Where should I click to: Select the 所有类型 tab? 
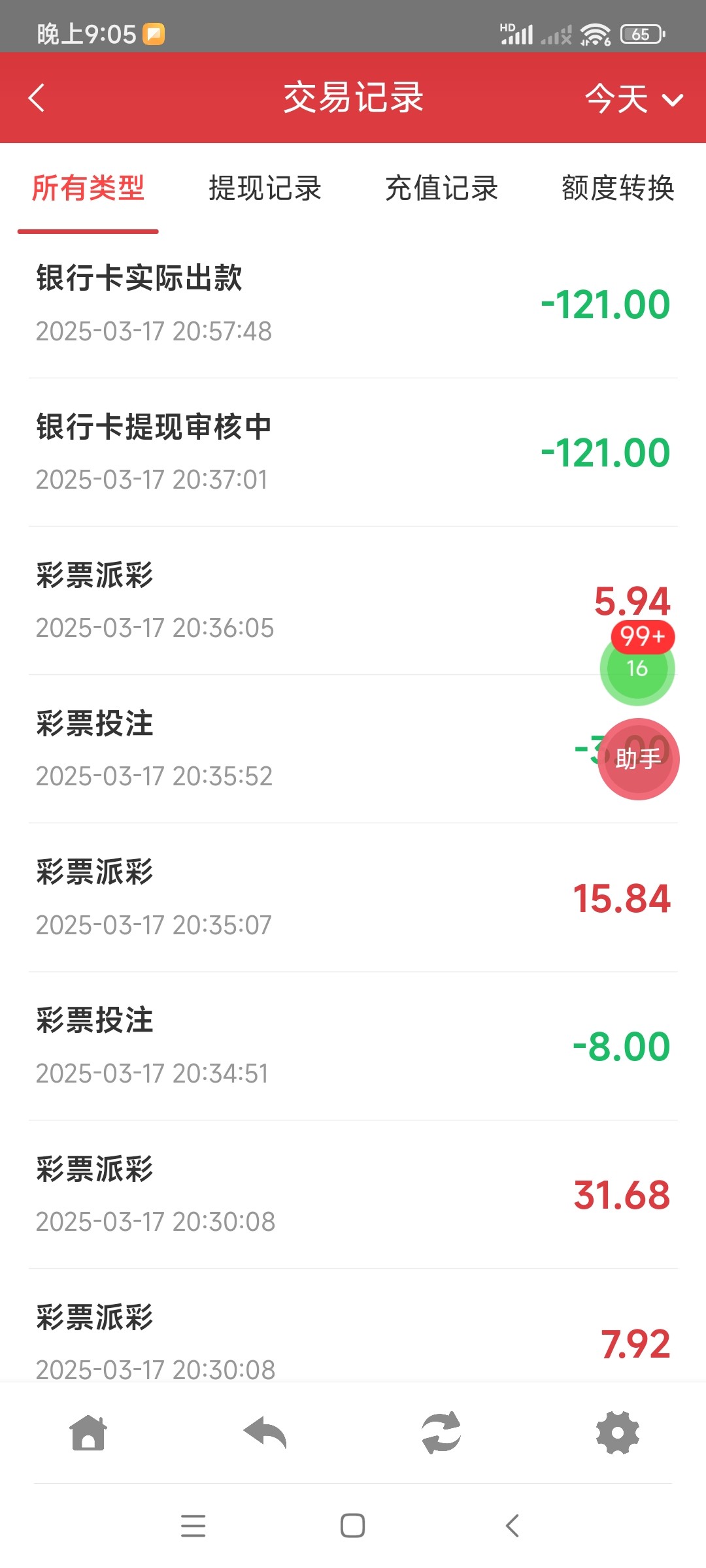tap(88, 188)
